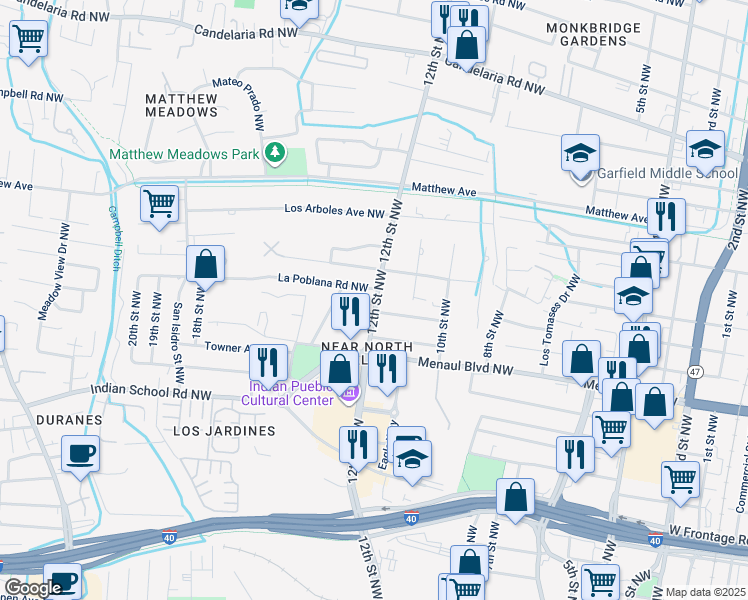748x600 pixels.
Task: Select the shopping bag marker near Los Tomases Dr
Action: click(x=581, y=359)
